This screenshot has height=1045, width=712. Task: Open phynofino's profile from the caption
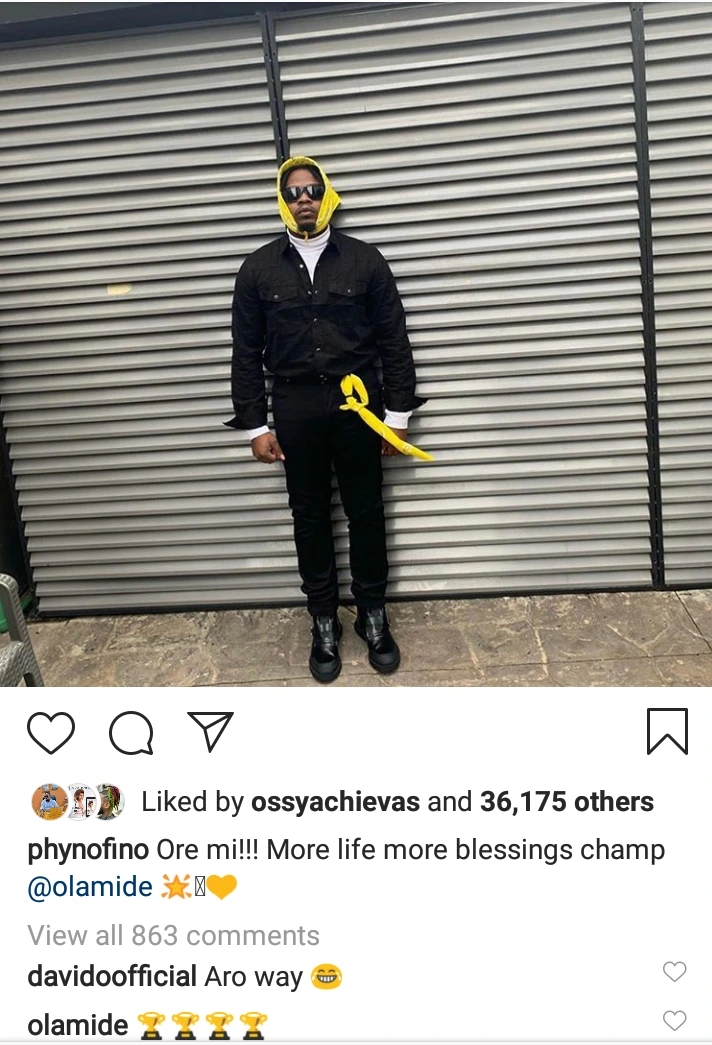[89, 851]
